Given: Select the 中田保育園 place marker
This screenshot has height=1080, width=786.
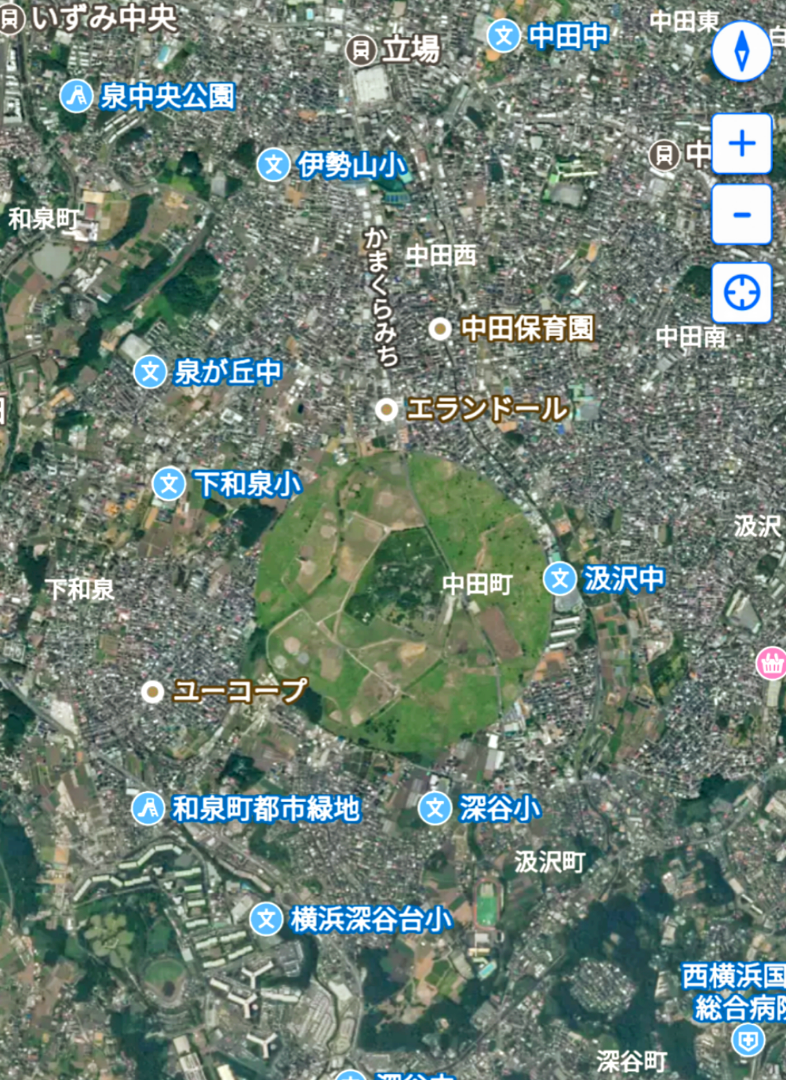Looking at the screenshot, I should click(x=439, y=329).
